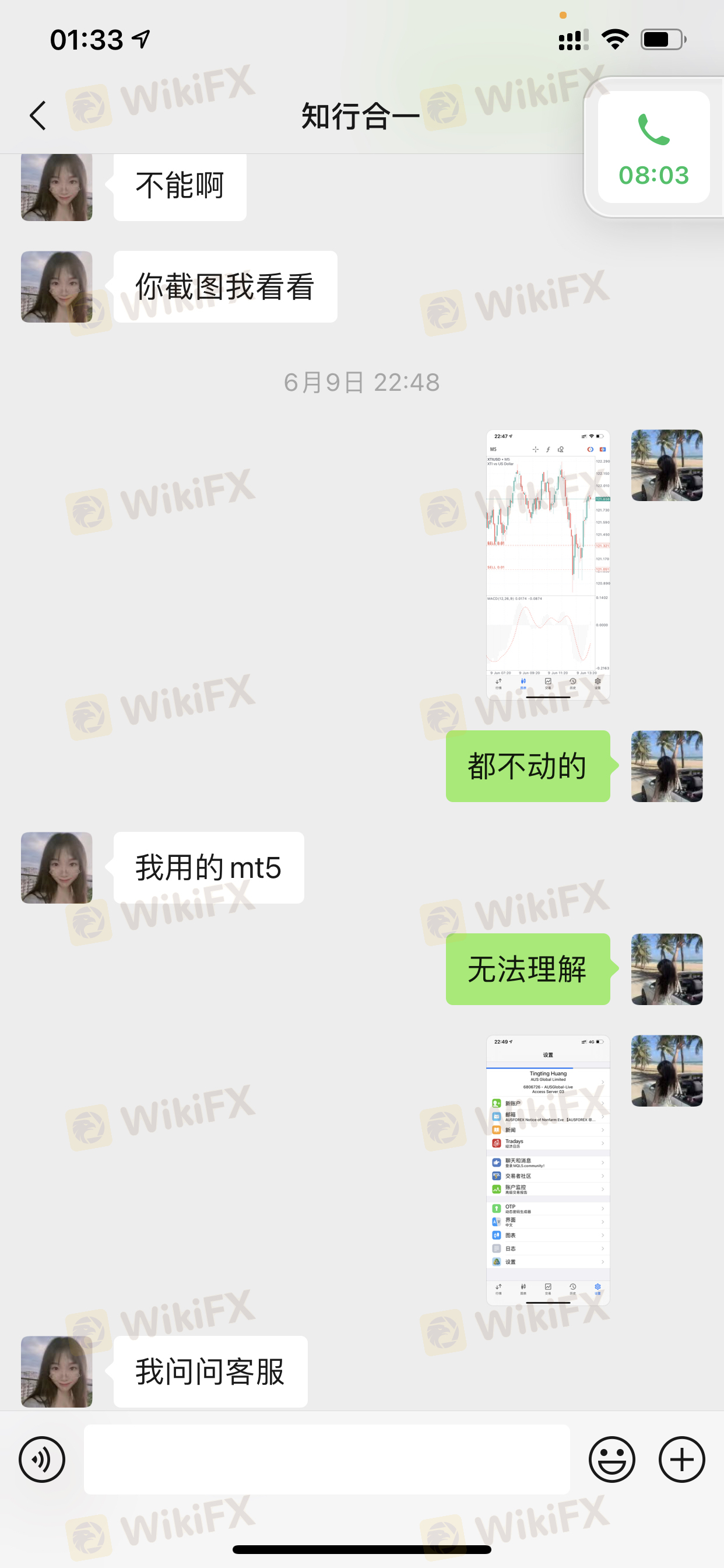Open the emoji picker
The width and height of the screenshot is (724, 1568).
611,1459
